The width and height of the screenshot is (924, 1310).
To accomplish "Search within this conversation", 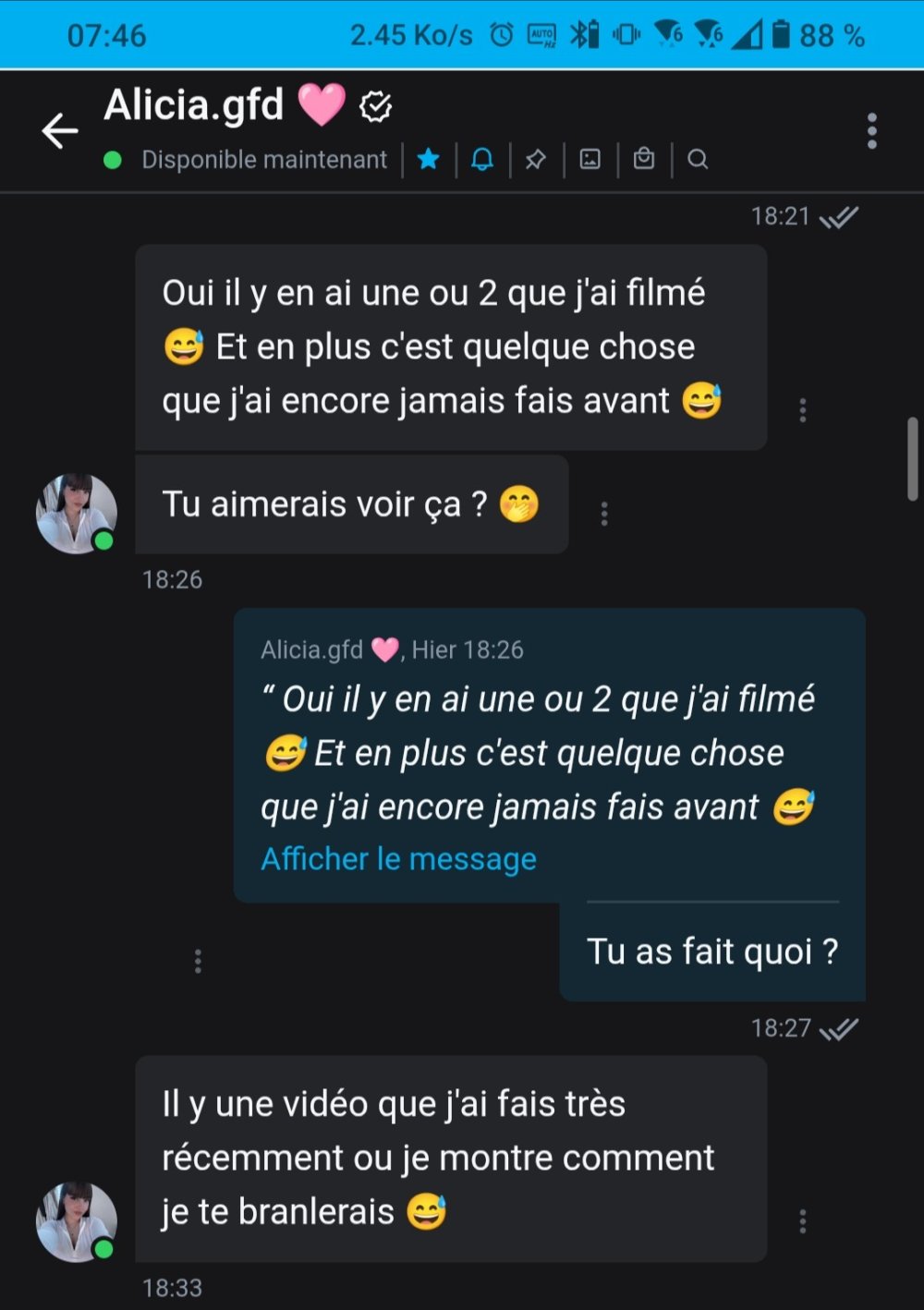I will tap(698, 160).
